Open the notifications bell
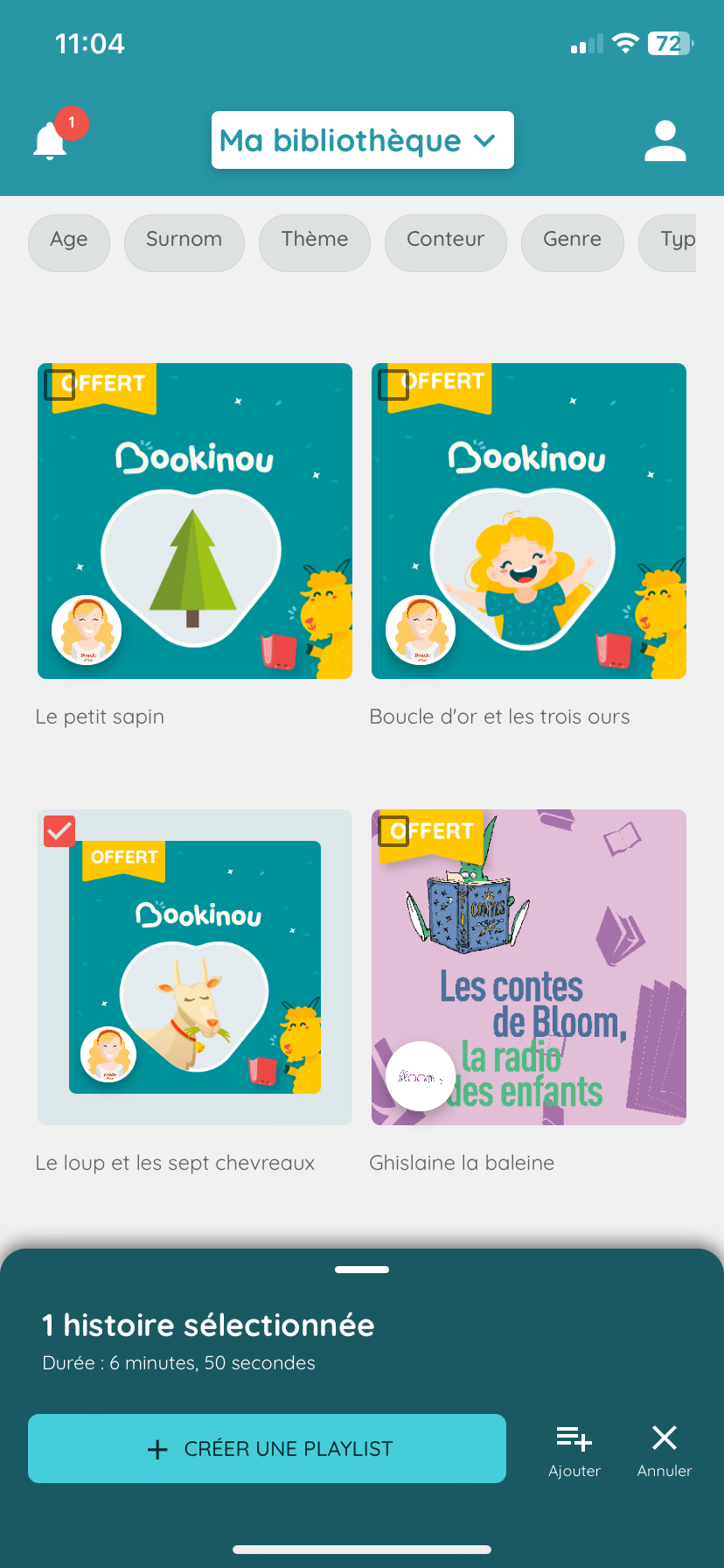 click(51, 141)
